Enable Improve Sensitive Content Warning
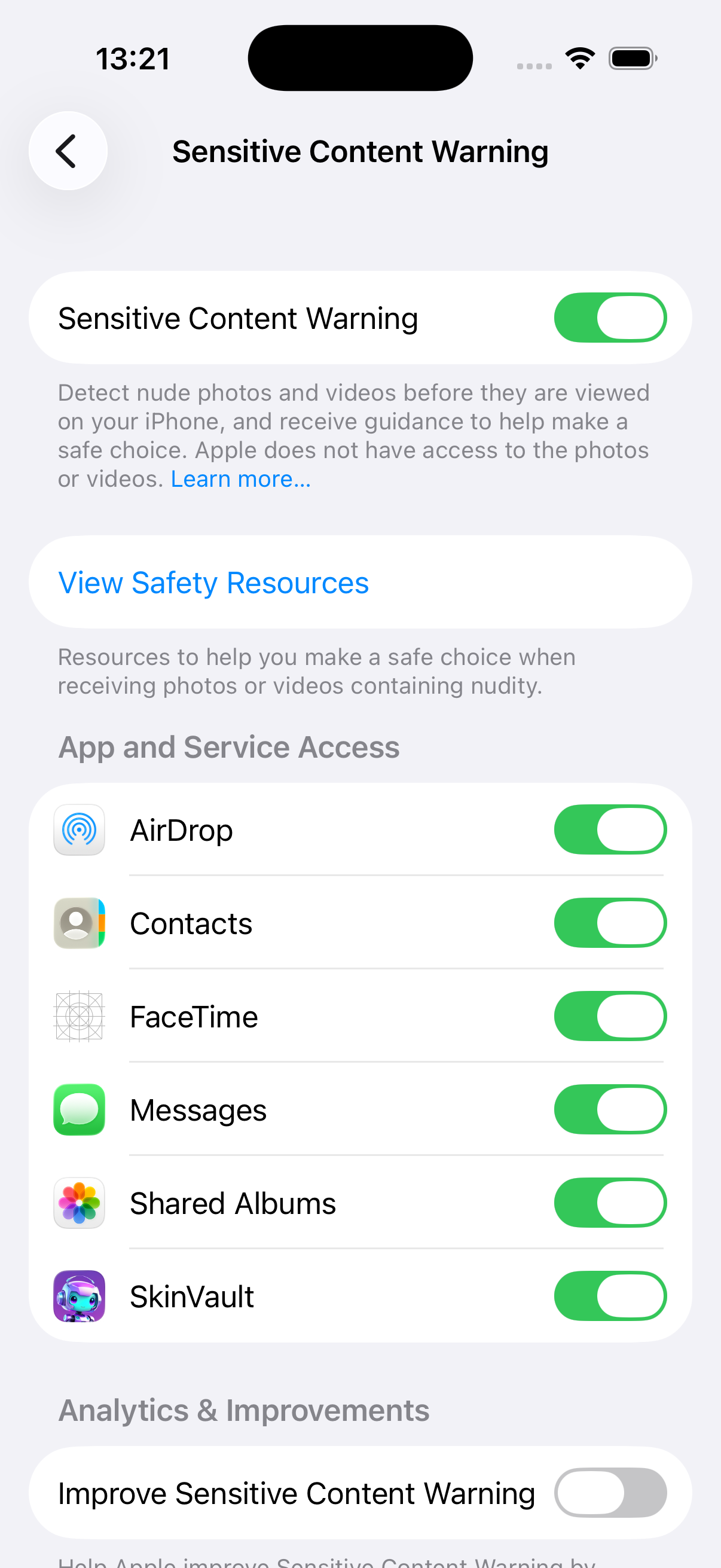This screenshot has height=1568, width=721. [x=610, y=1493]
